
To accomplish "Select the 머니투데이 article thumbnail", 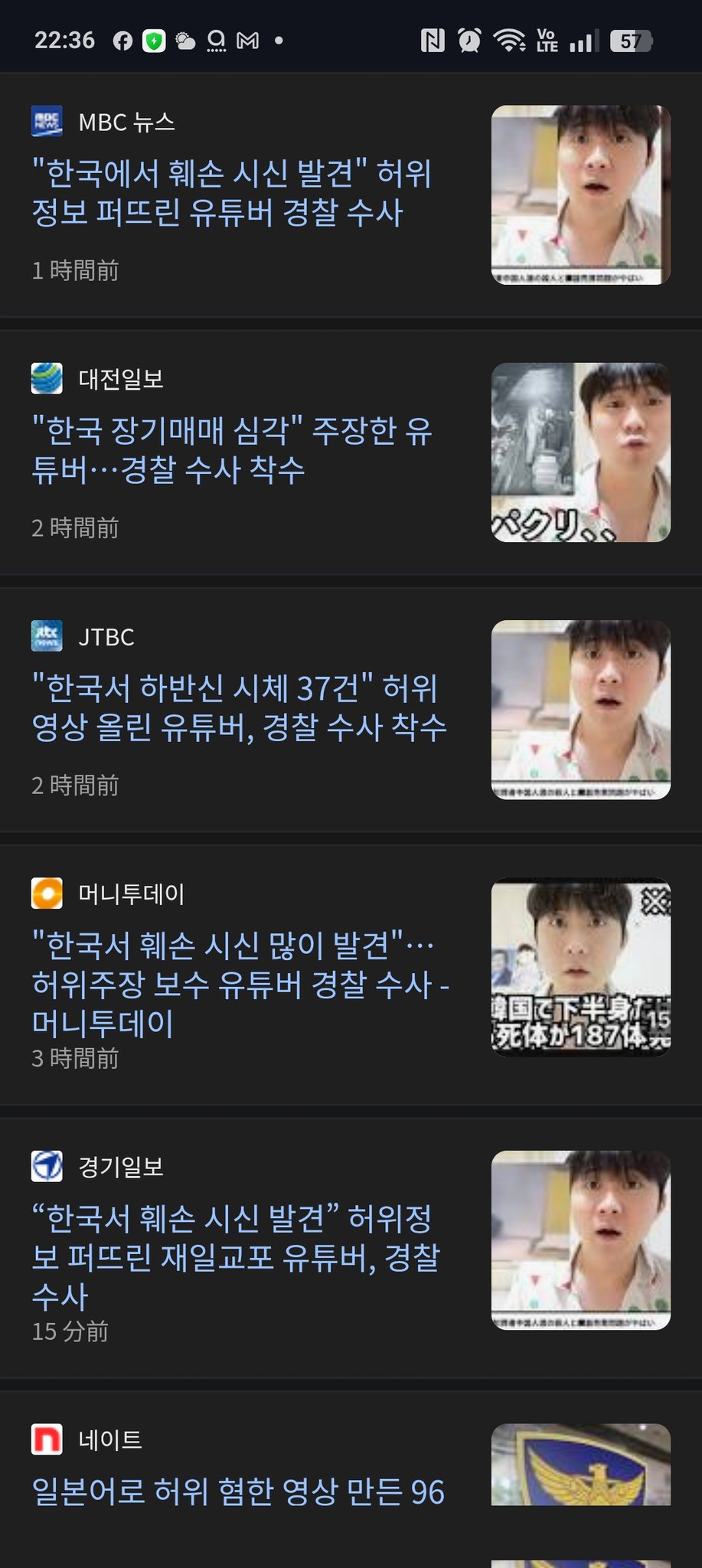I will point(580,967).
